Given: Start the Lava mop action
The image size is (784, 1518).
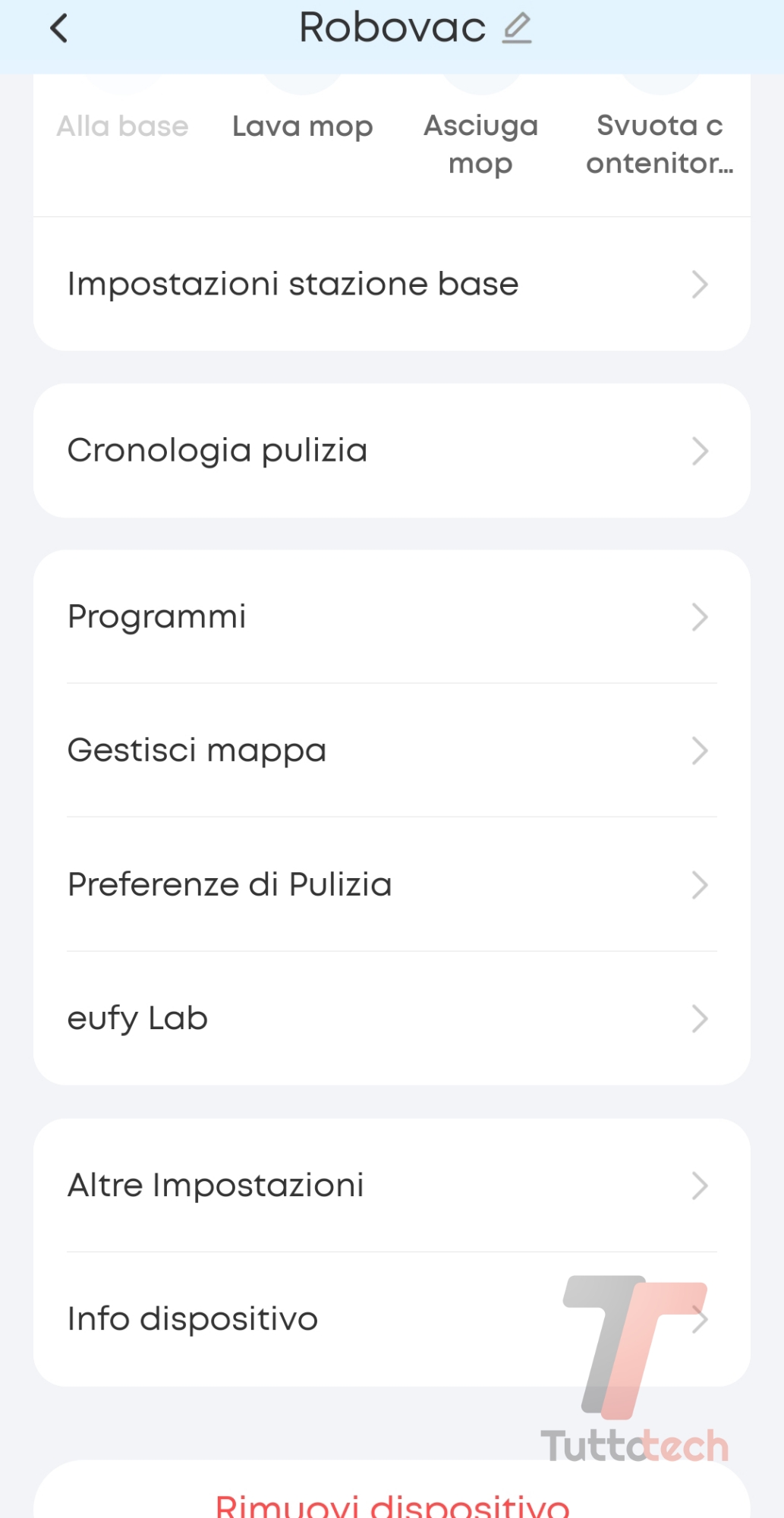Looking at the screenshot, I should [302, 126].
